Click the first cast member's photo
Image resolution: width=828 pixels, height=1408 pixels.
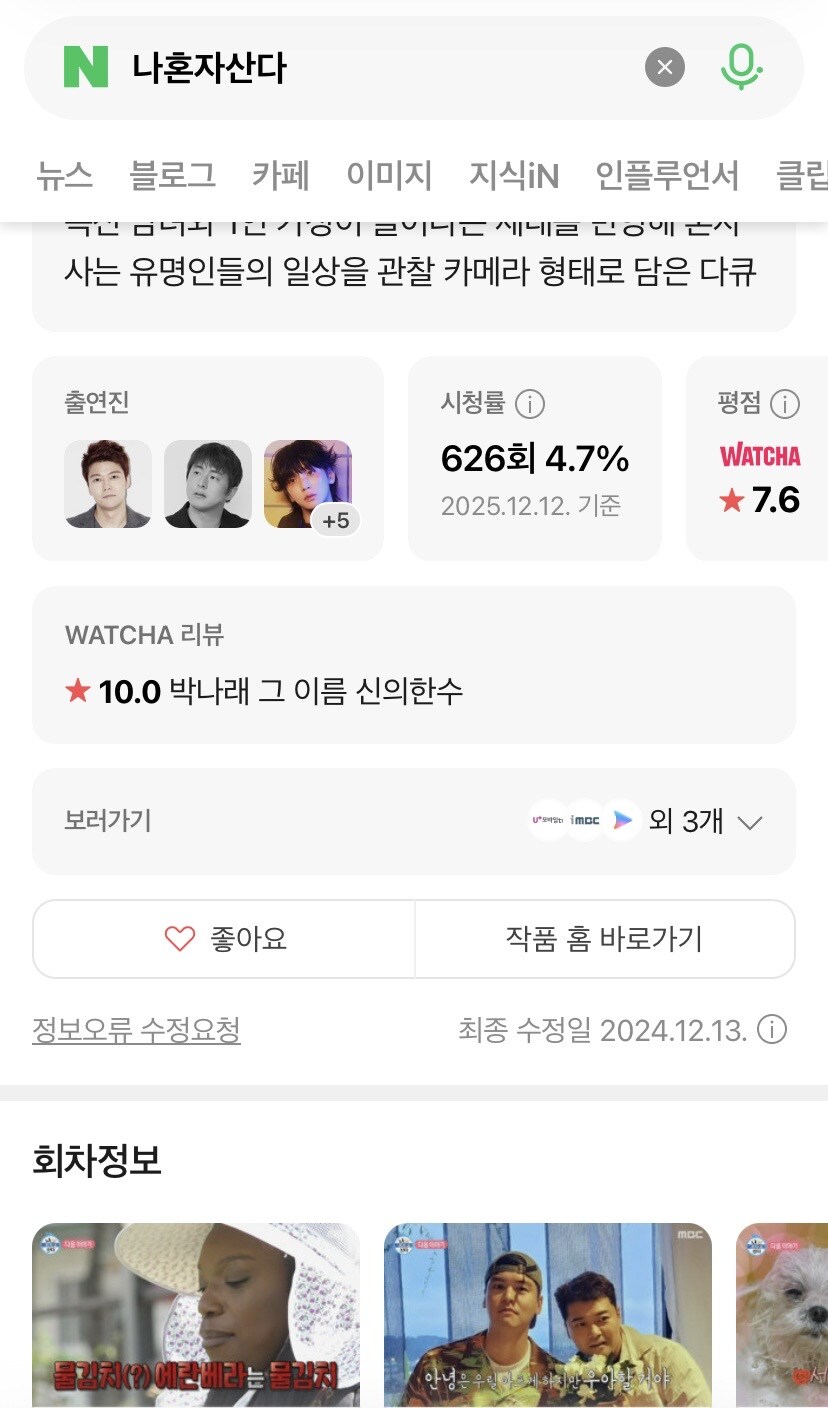107,484
